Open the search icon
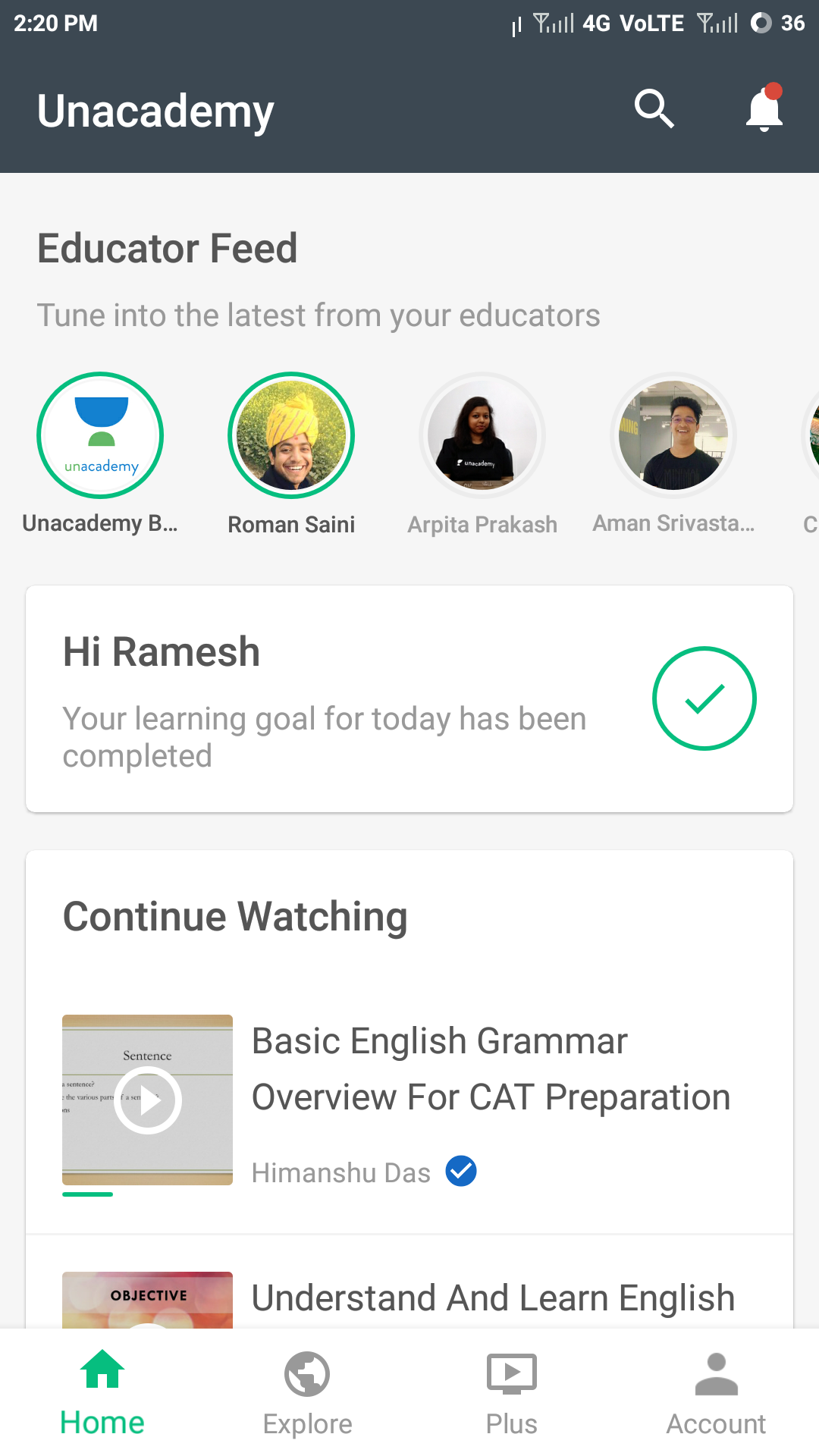This screenshot has height=1456, width=819. point(654,109)
